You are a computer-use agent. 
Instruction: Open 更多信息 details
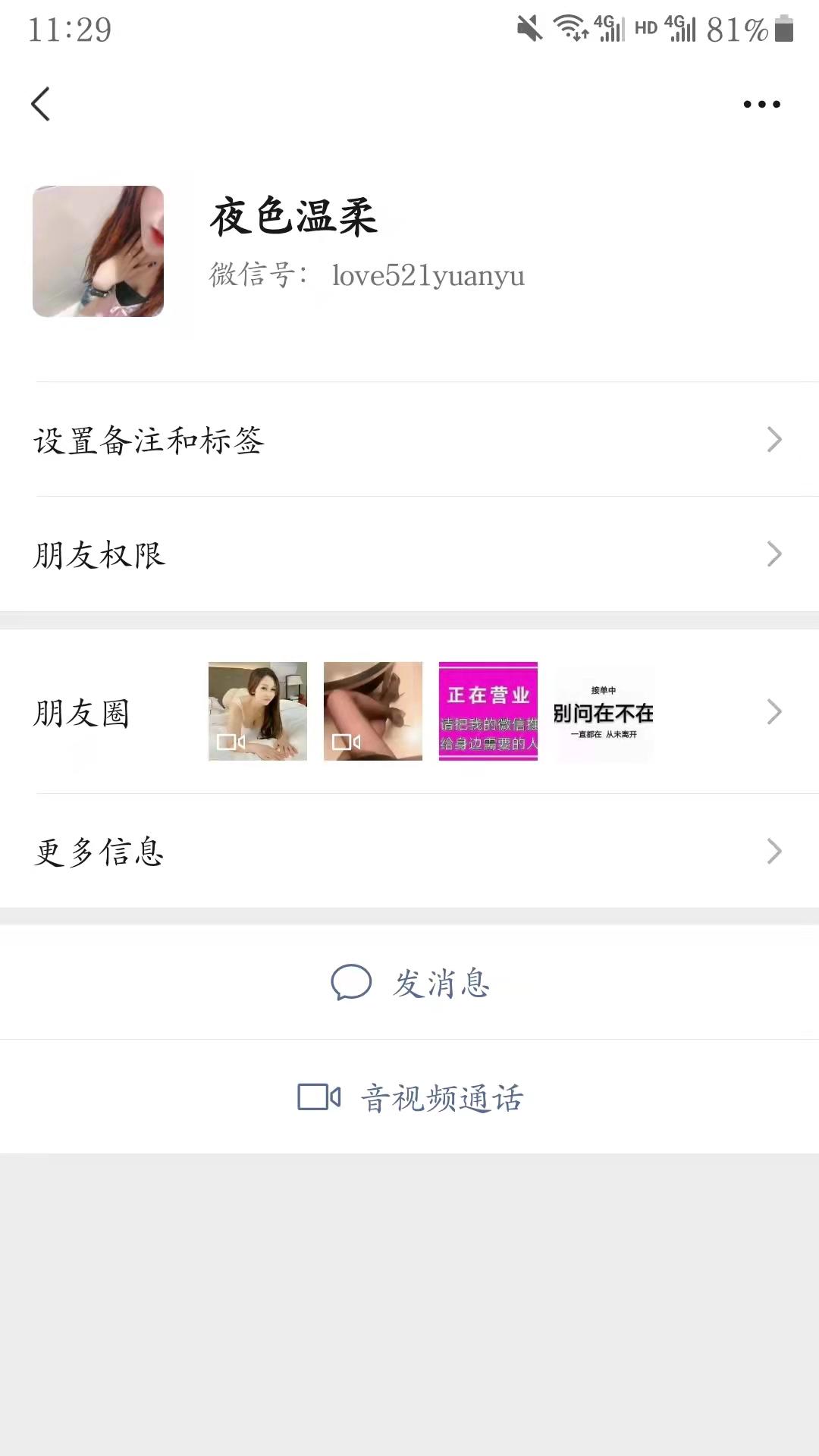tap(409, 851)
